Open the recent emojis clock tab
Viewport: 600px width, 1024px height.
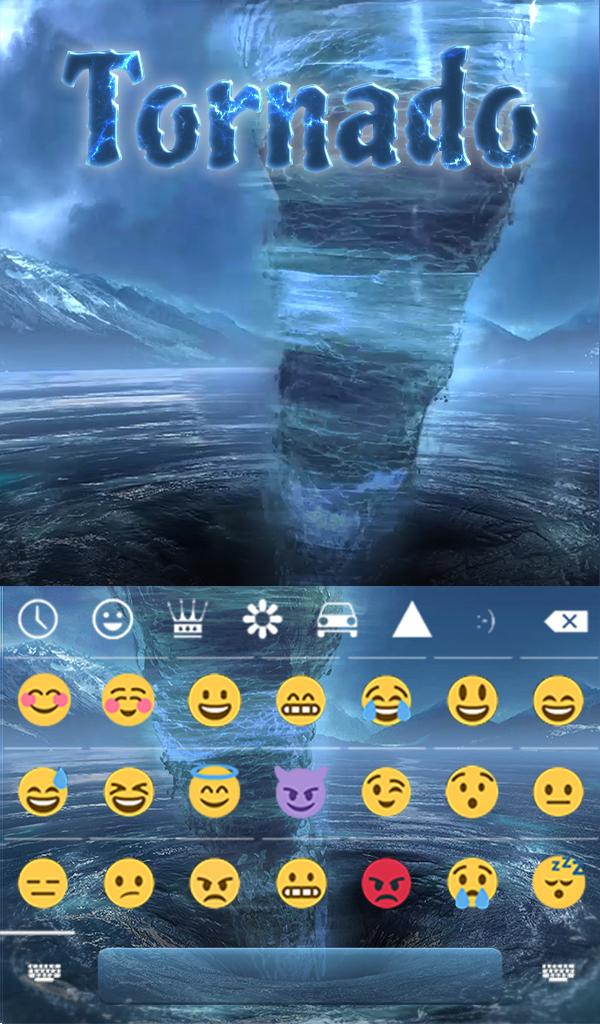tap(38, 618)
